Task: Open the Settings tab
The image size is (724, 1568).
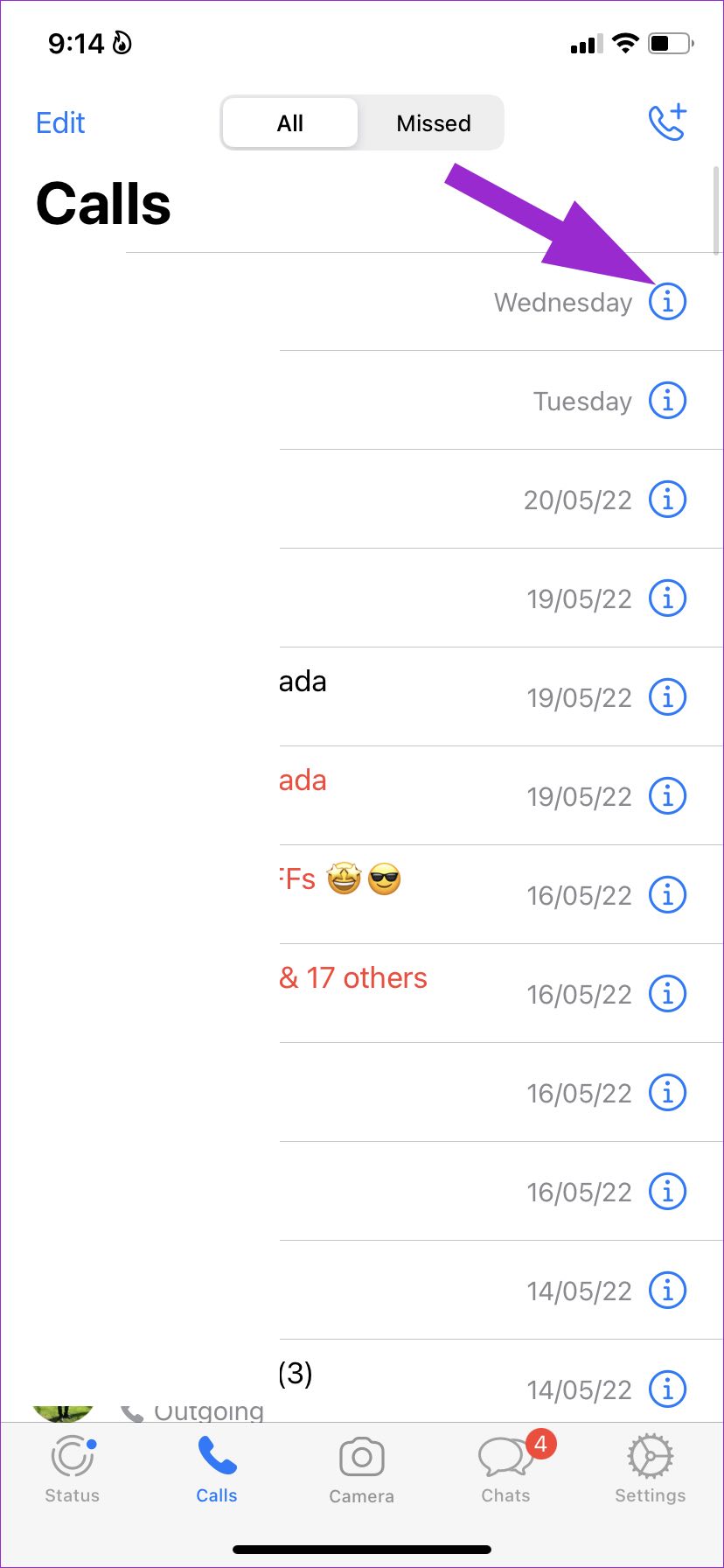Action: pyautogui.click(x=651, y=1469)
